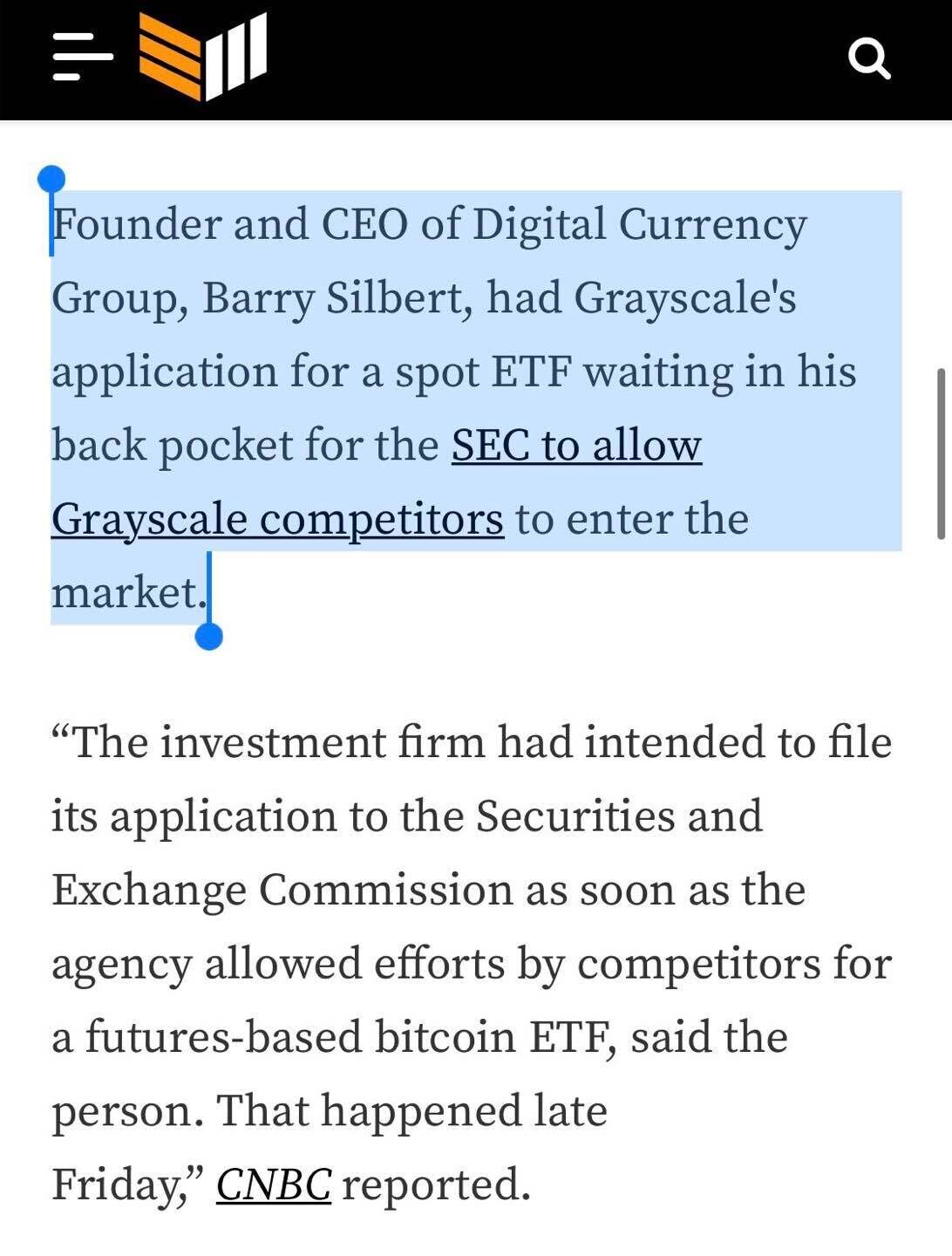Viewport: 952px width, 1256px height.
Task: Open the "SEC to allow Grayscale competitors" link
Action: [576, 446]
